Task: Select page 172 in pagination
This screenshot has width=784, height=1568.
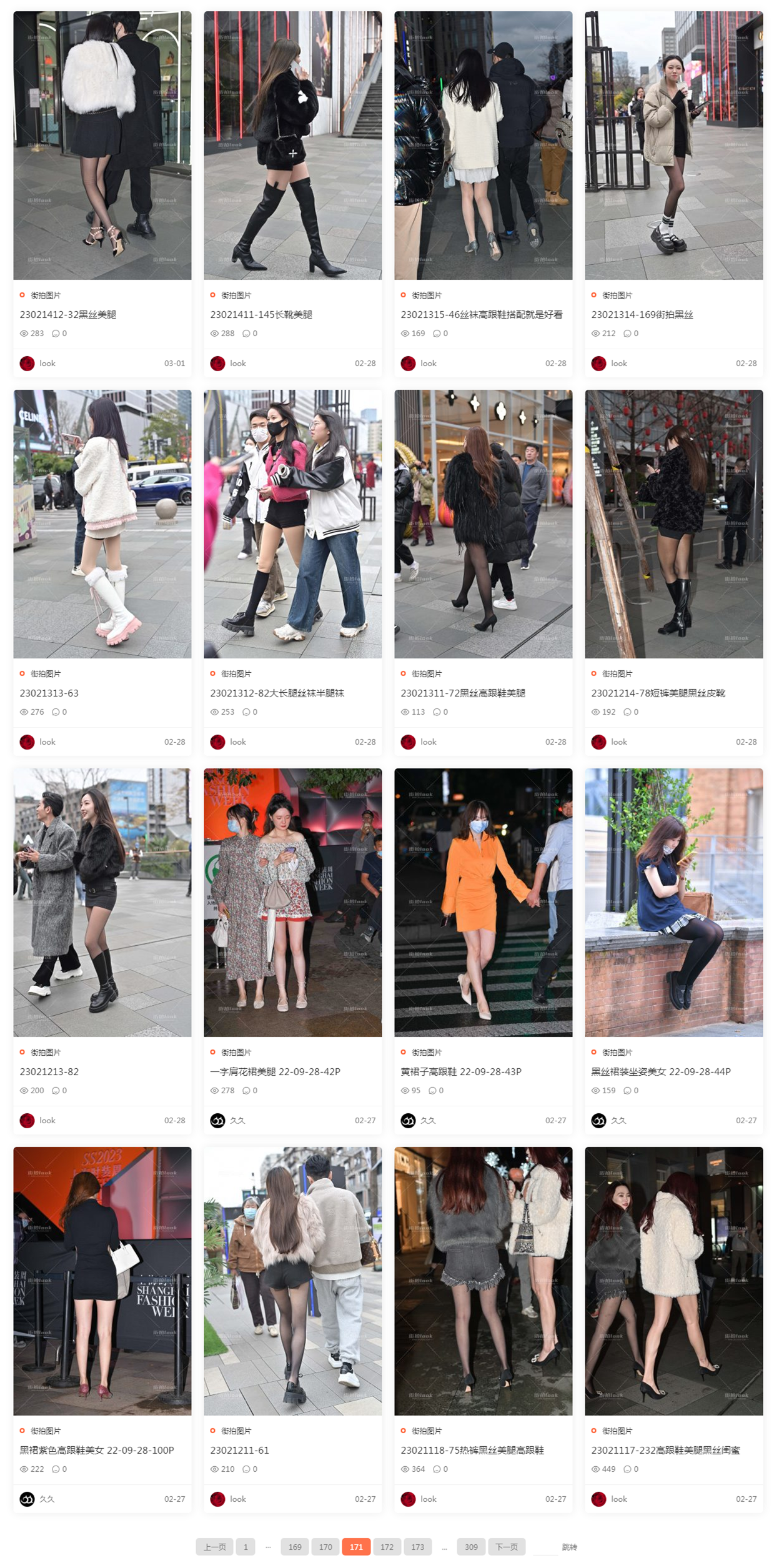Action: coord(387,1547)
